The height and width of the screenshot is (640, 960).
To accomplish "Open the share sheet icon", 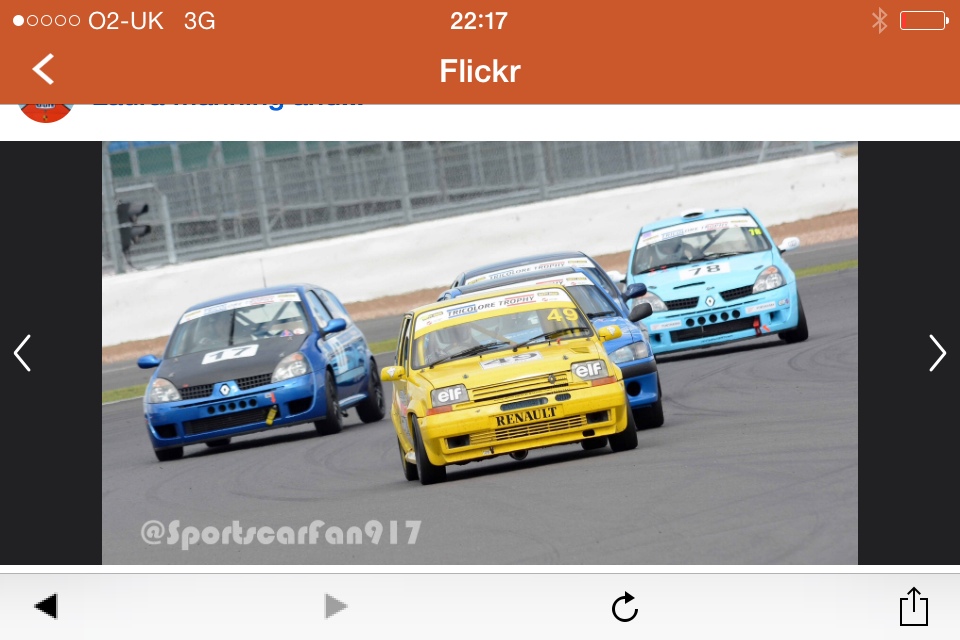I will click(913, 606).
